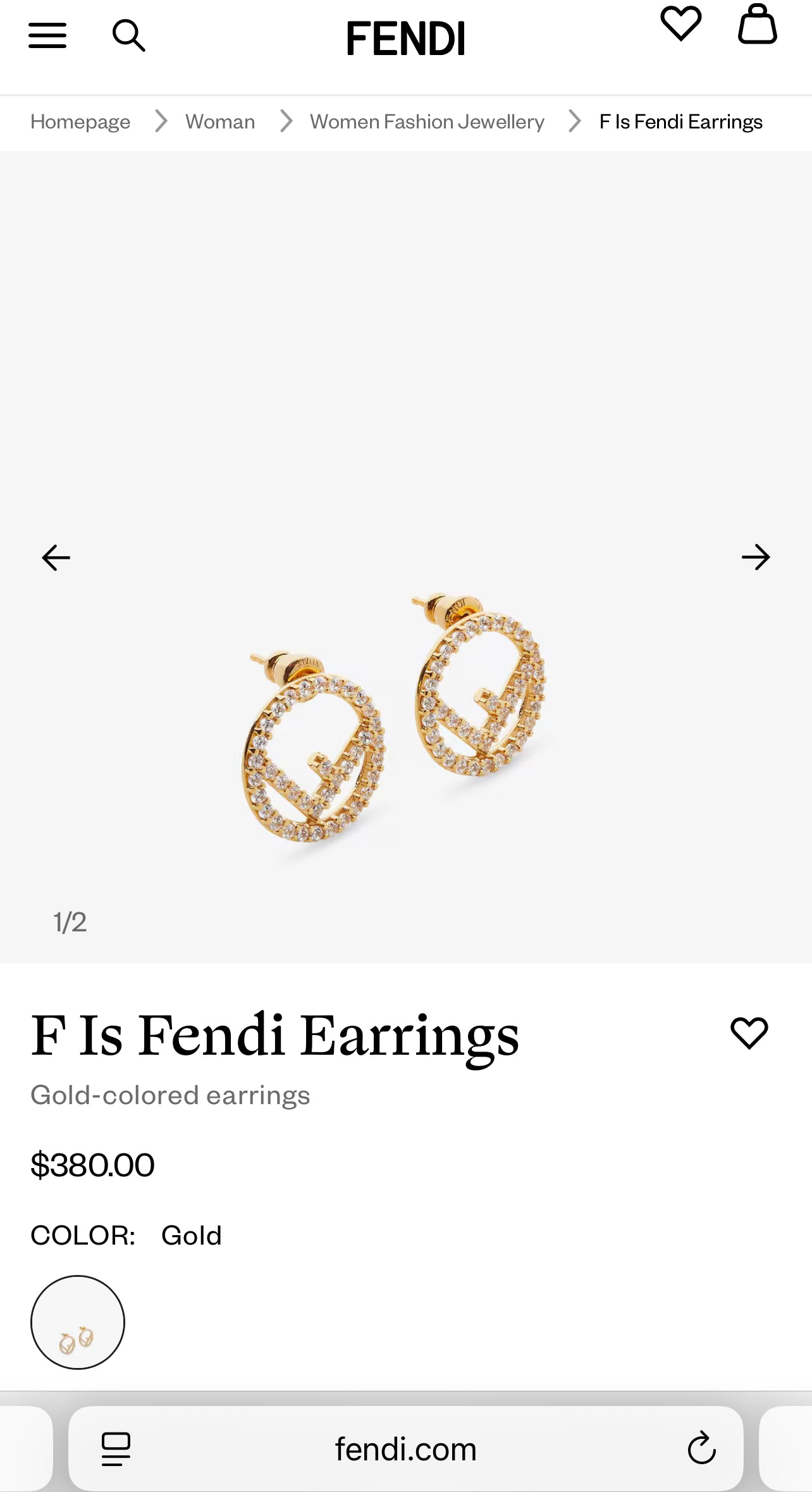The image size is (812, 1492).
Task: Open the shopping bag
Action: (x=757, y=24)
